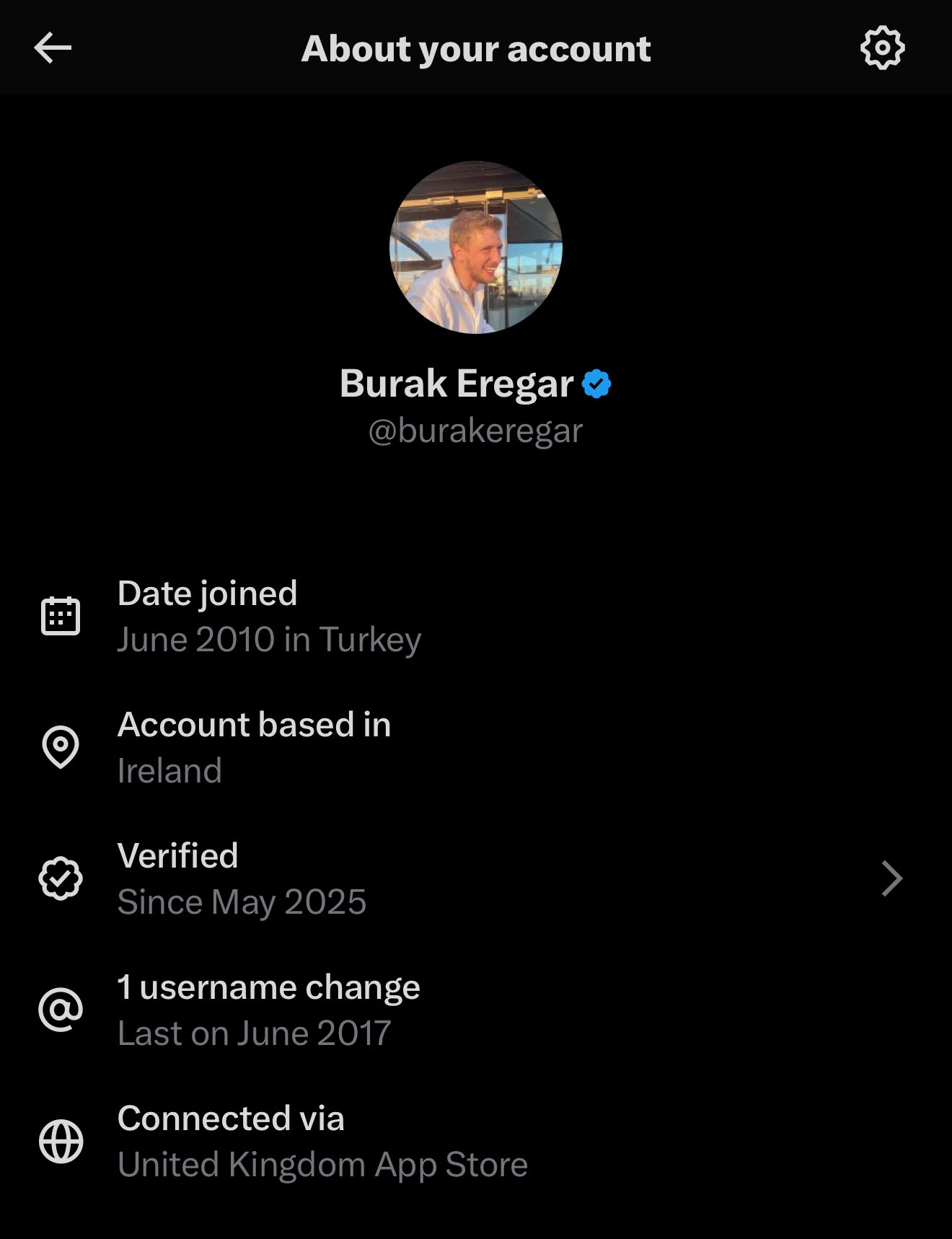This screenshot has height=1239, width=952.
Task: Tap Burak Eregar's profile picture
Action: (476, 247)
